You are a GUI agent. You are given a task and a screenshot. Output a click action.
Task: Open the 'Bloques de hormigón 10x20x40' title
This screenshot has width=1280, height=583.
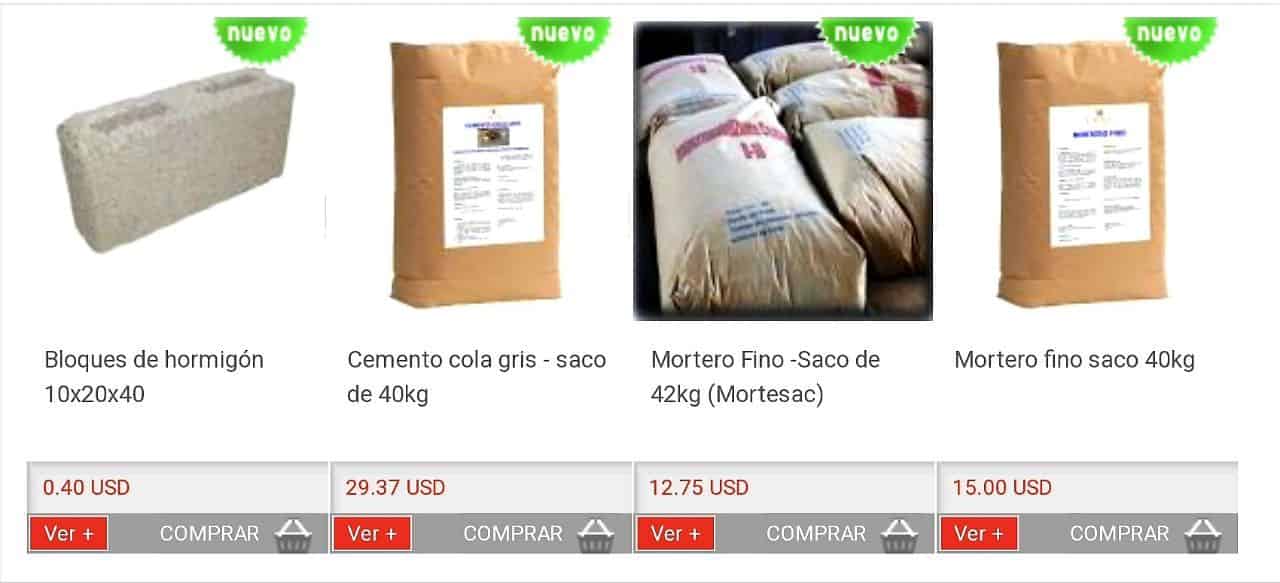(154, 376)
